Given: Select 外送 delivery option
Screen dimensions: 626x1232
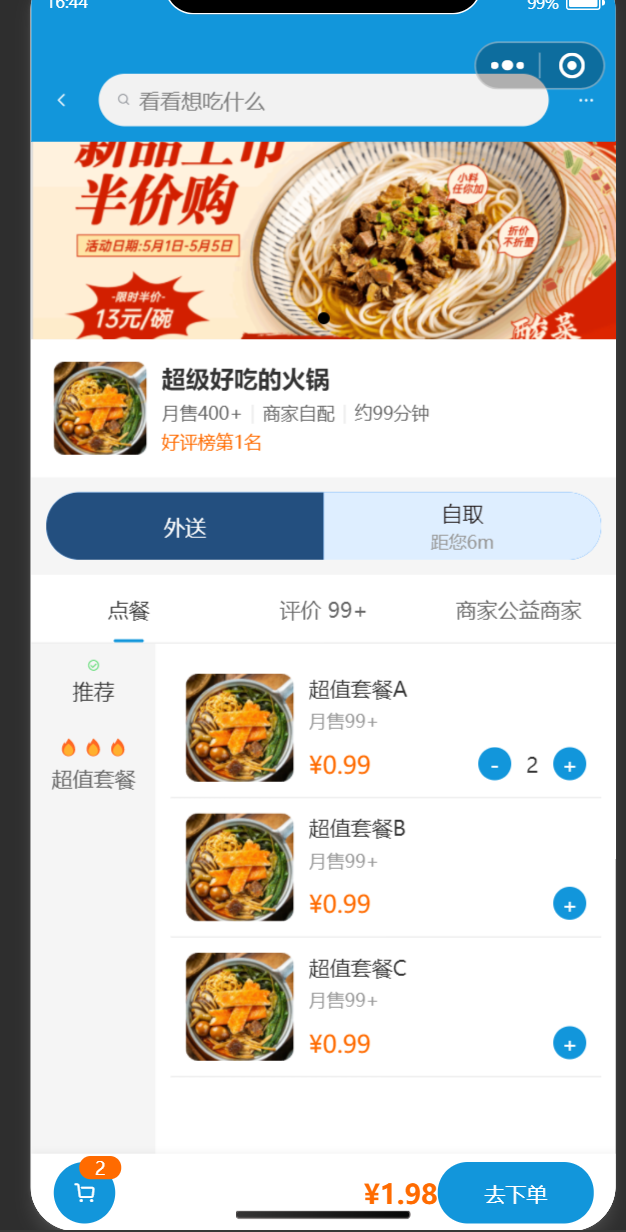Looking at the screenshot, I should coord(185,527).
